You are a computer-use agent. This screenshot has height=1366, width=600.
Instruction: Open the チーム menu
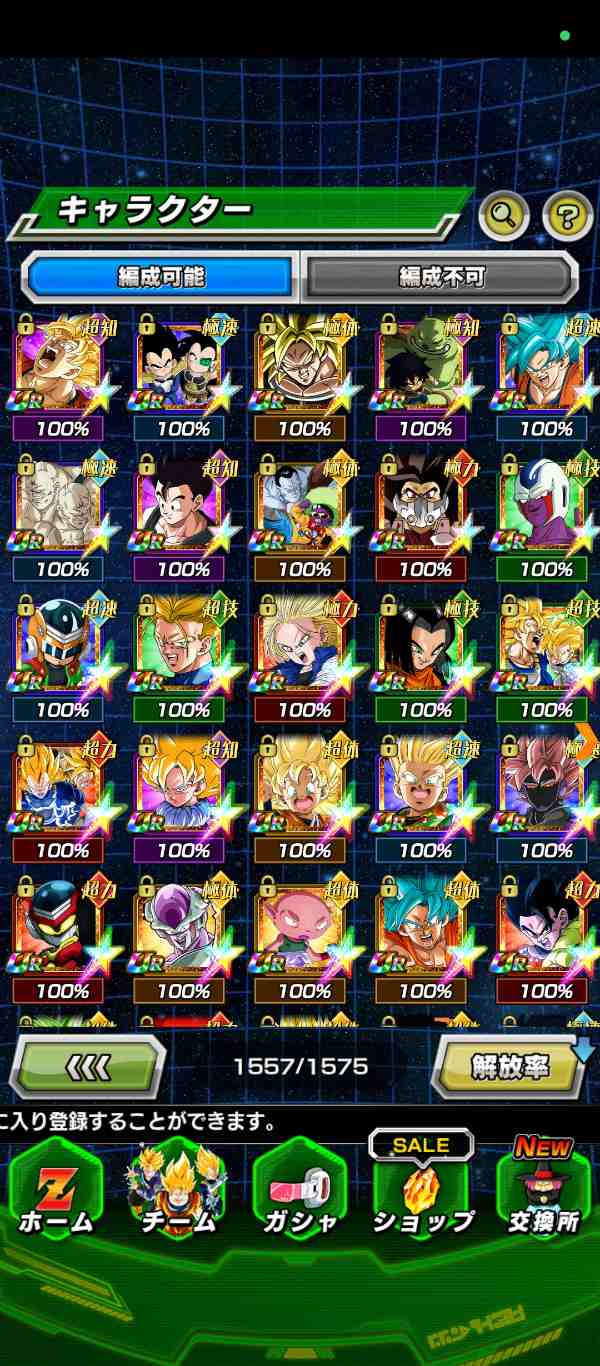[178, 1190]
